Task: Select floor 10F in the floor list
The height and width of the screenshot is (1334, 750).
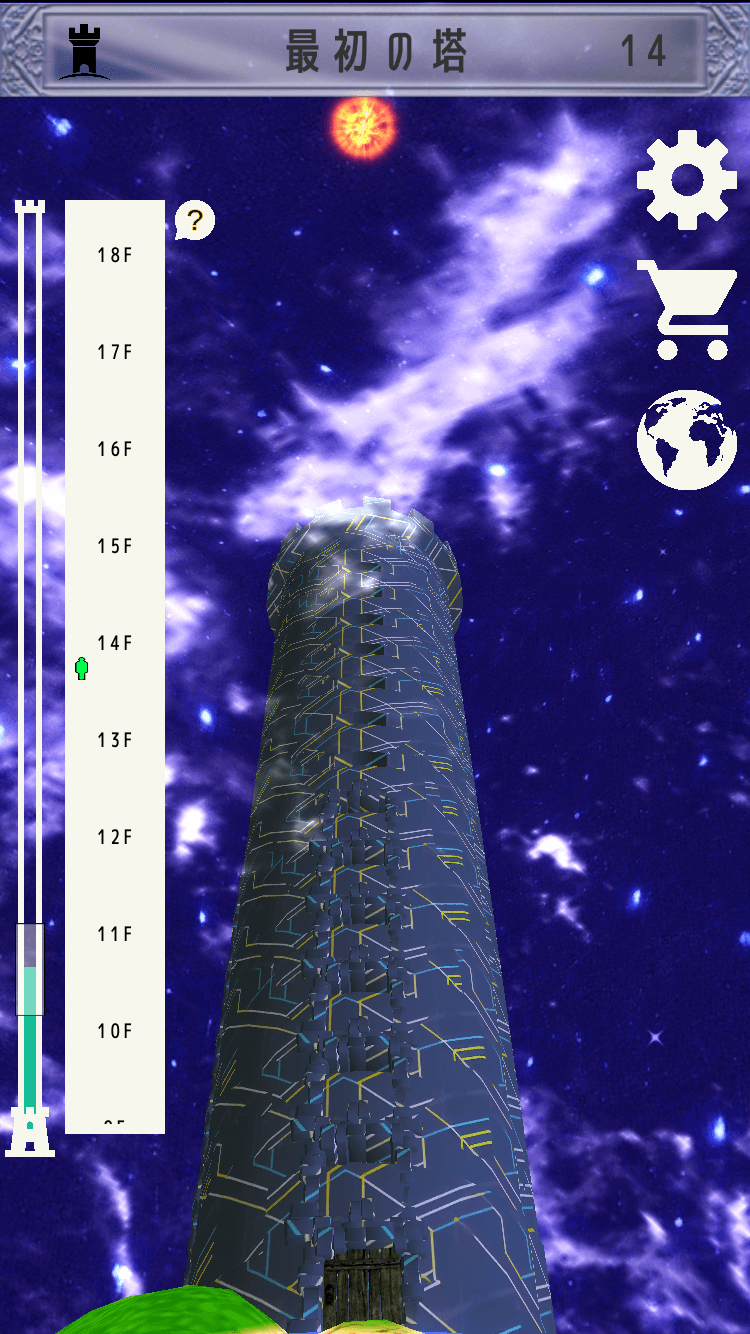Action: [x=115, y=1031]
